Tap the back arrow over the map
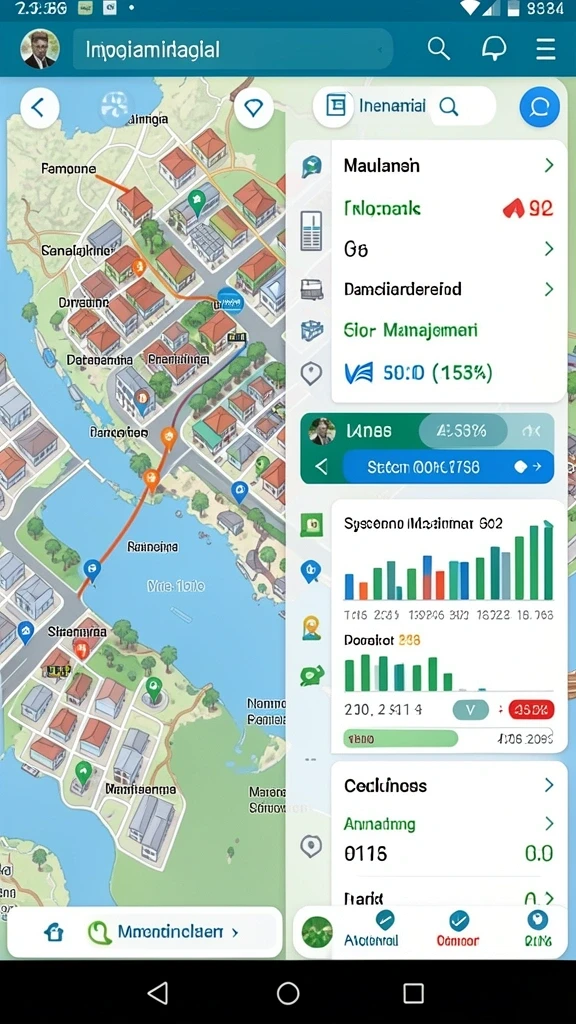The height and width of the screenshot is (1024, 576). 39,108
